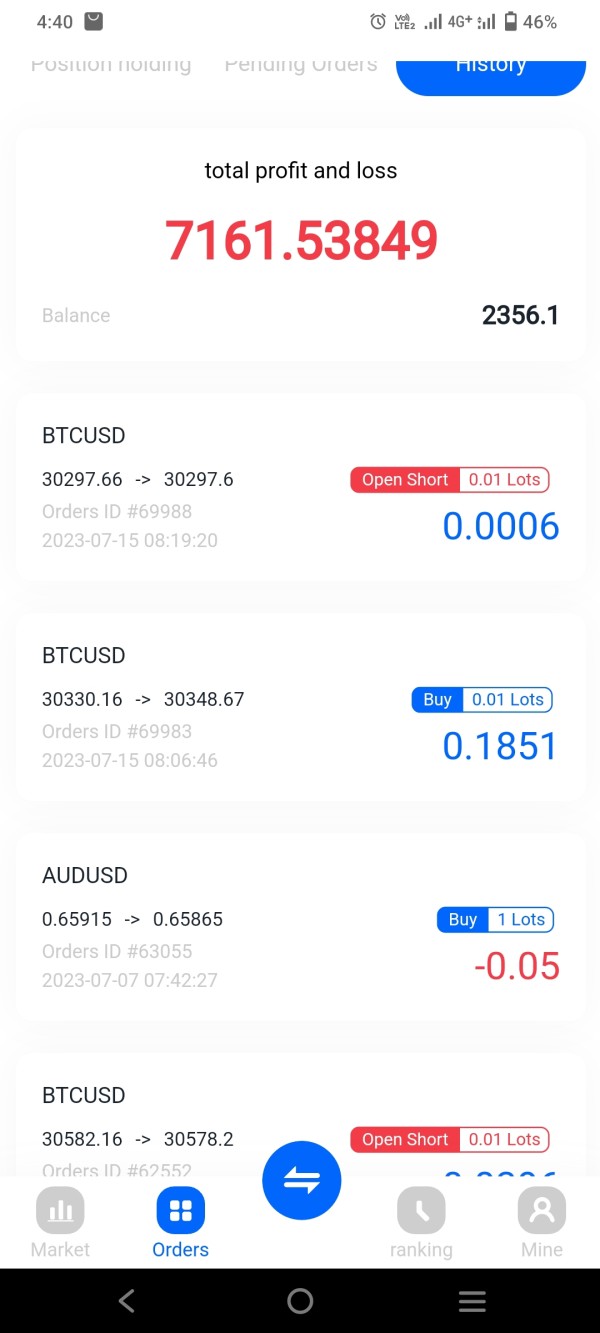600x1333 pixels.
Task: Switch to the Position holding tab
Action: tap(110, 65)
